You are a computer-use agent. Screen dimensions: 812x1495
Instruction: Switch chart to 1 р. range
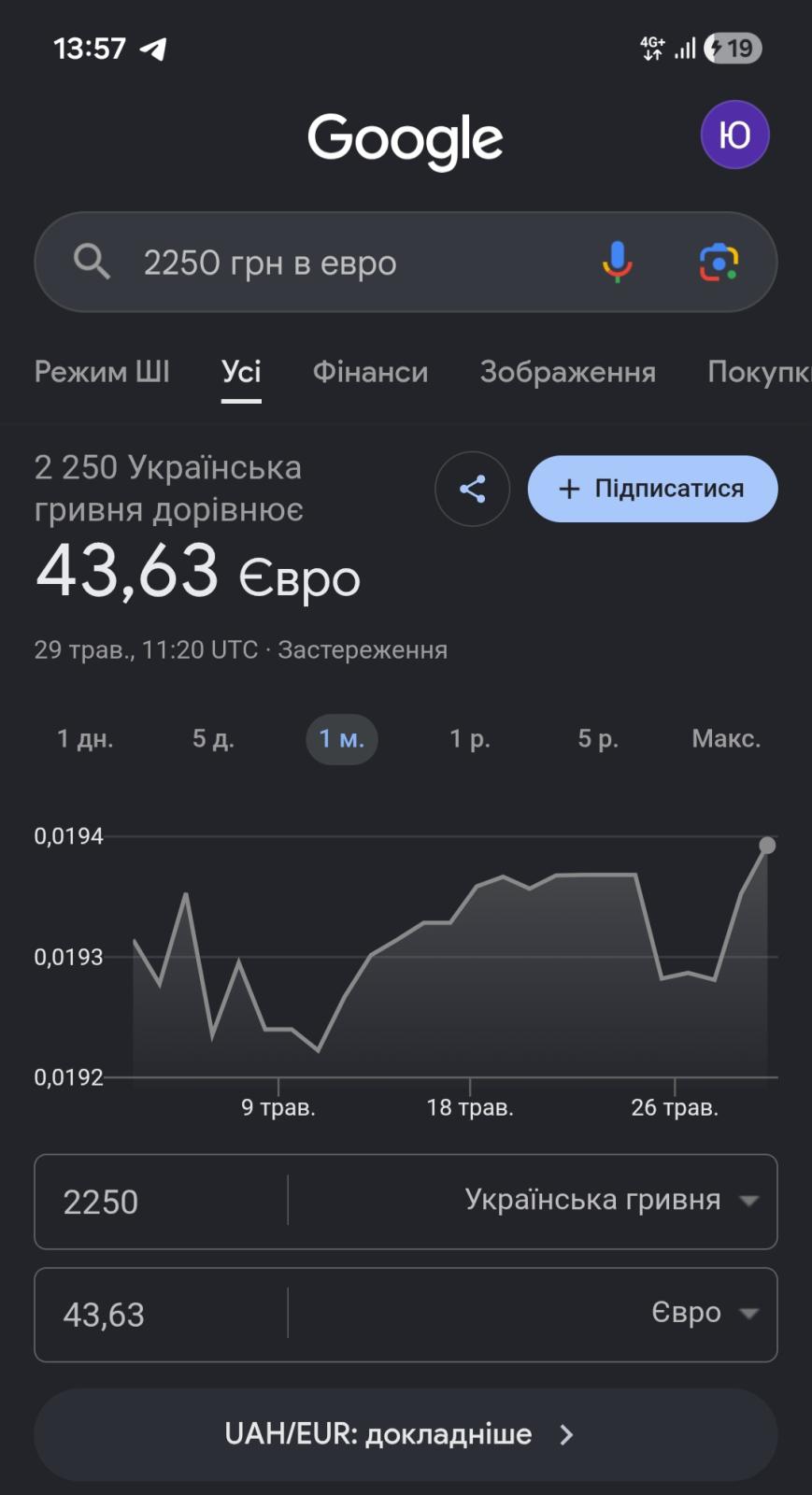(470, 739)
